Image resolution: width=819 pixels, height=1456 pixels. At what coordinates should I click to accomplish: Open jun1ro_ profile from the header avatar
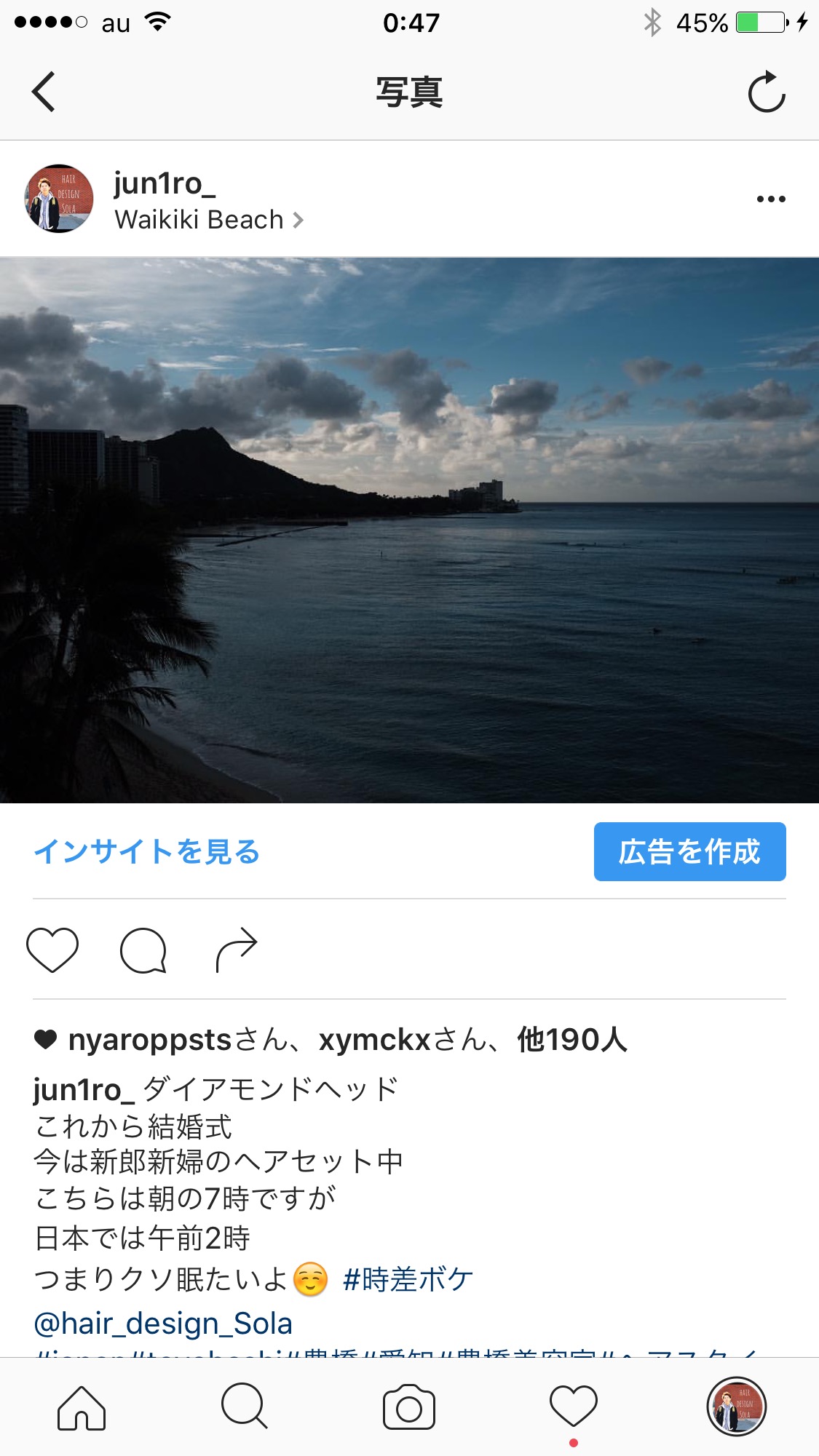[x=59, y=199]
